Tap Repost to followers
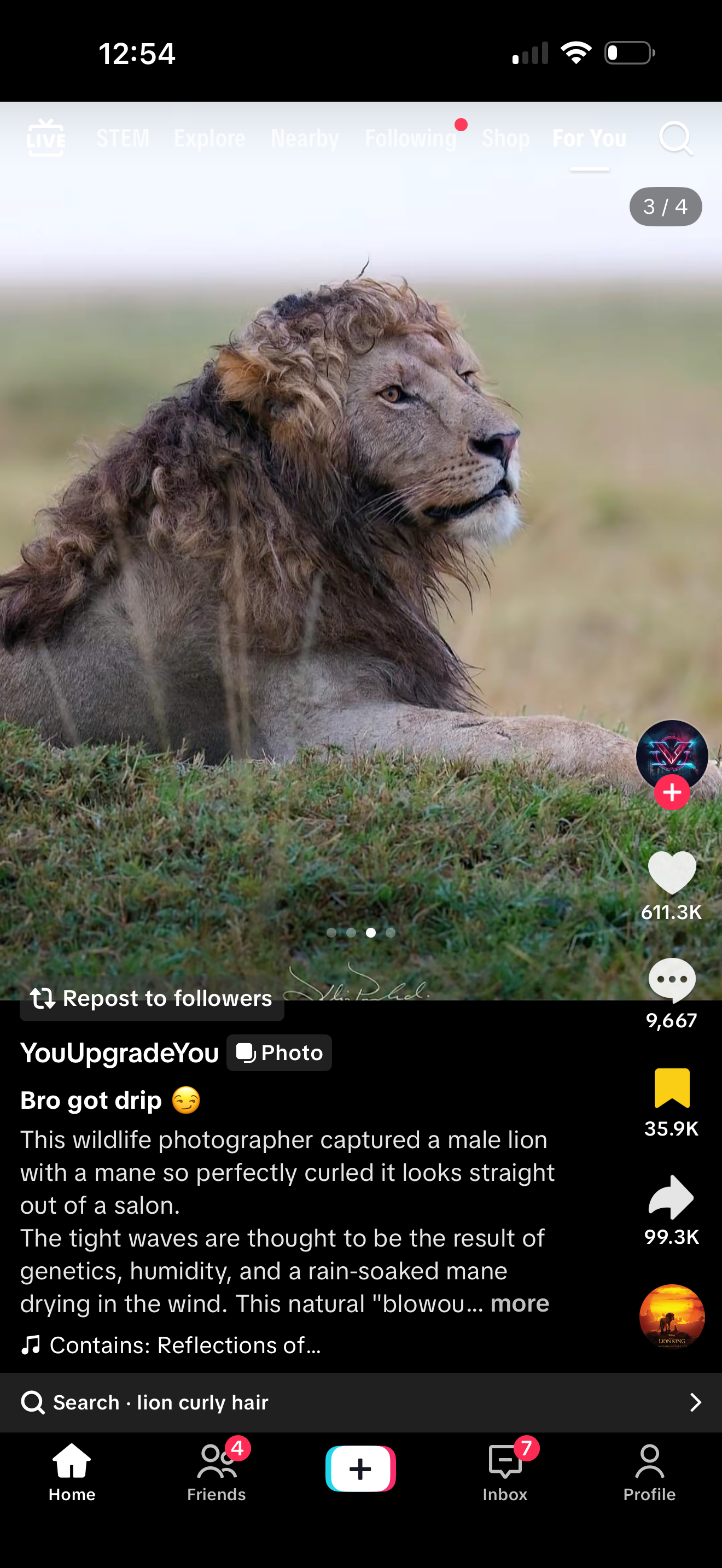 152,998
